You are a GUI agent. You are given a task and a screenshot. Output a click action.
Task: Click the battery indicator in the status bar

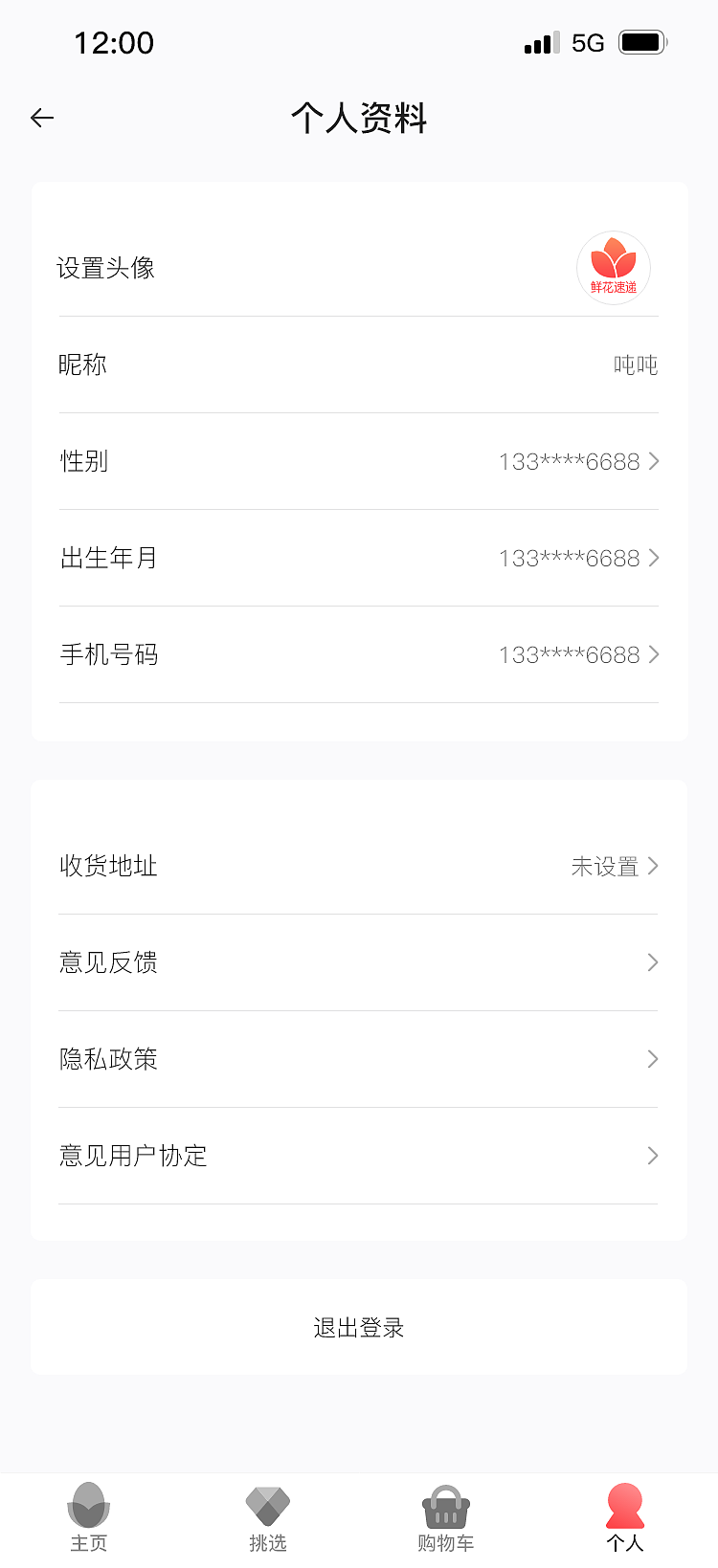point(641,42)
